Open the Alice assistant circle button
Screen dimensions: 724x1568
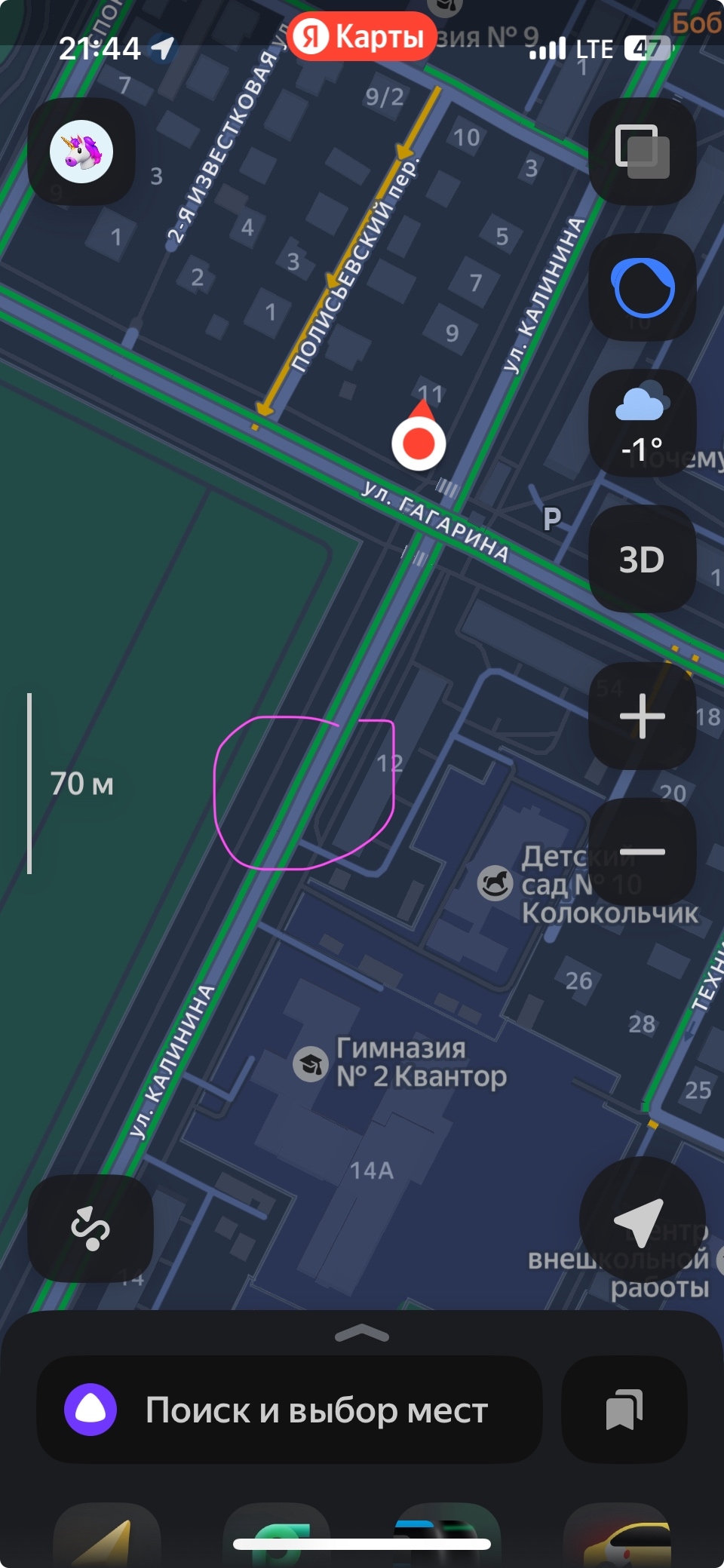(642, 287)
